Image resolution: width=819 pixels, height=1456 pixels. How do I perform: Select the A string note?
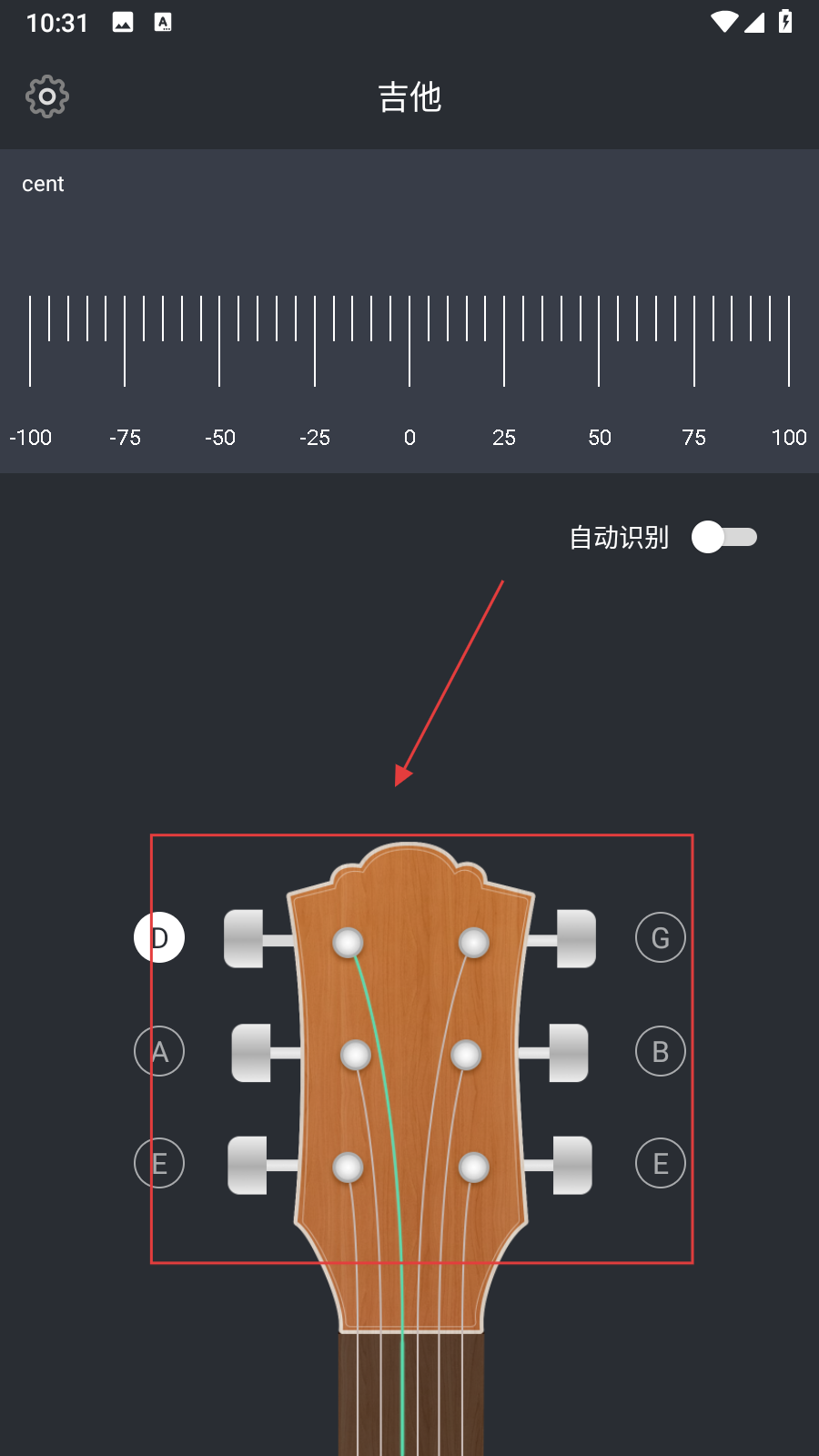[x=159, y=1051]
